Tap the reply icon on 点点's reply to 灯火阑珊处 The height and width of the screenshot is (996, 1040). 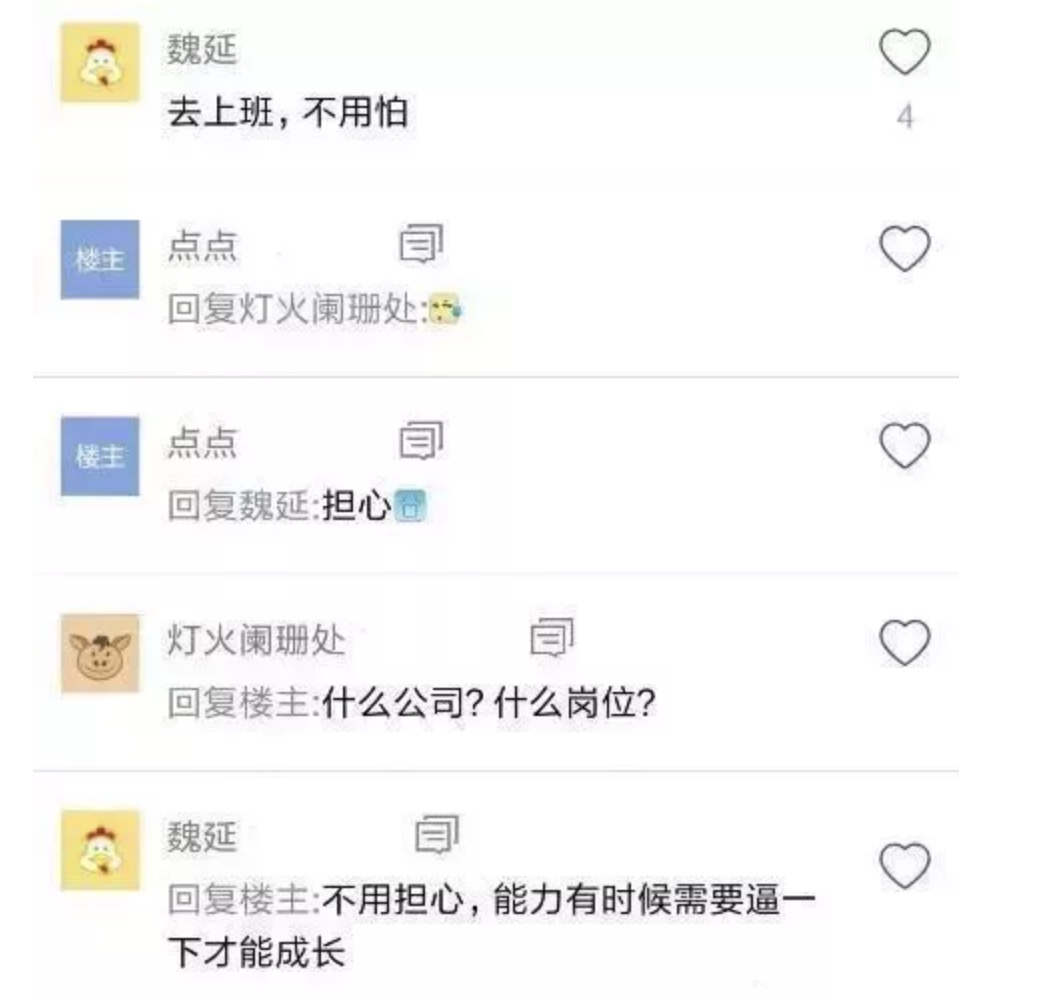pyautogui.click(x=421, y=244)
